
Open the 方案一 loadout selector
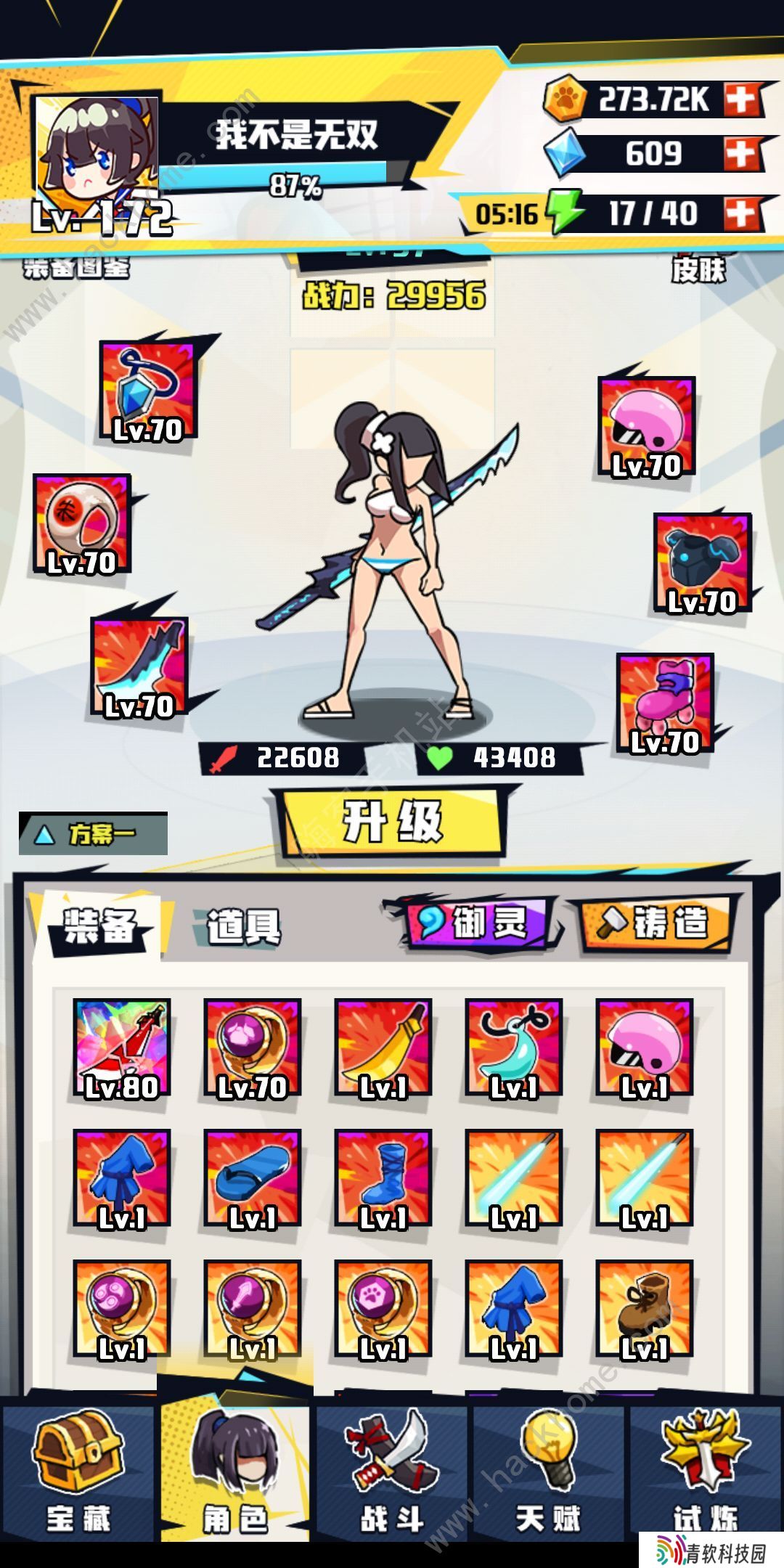click(x=93, y=833)
